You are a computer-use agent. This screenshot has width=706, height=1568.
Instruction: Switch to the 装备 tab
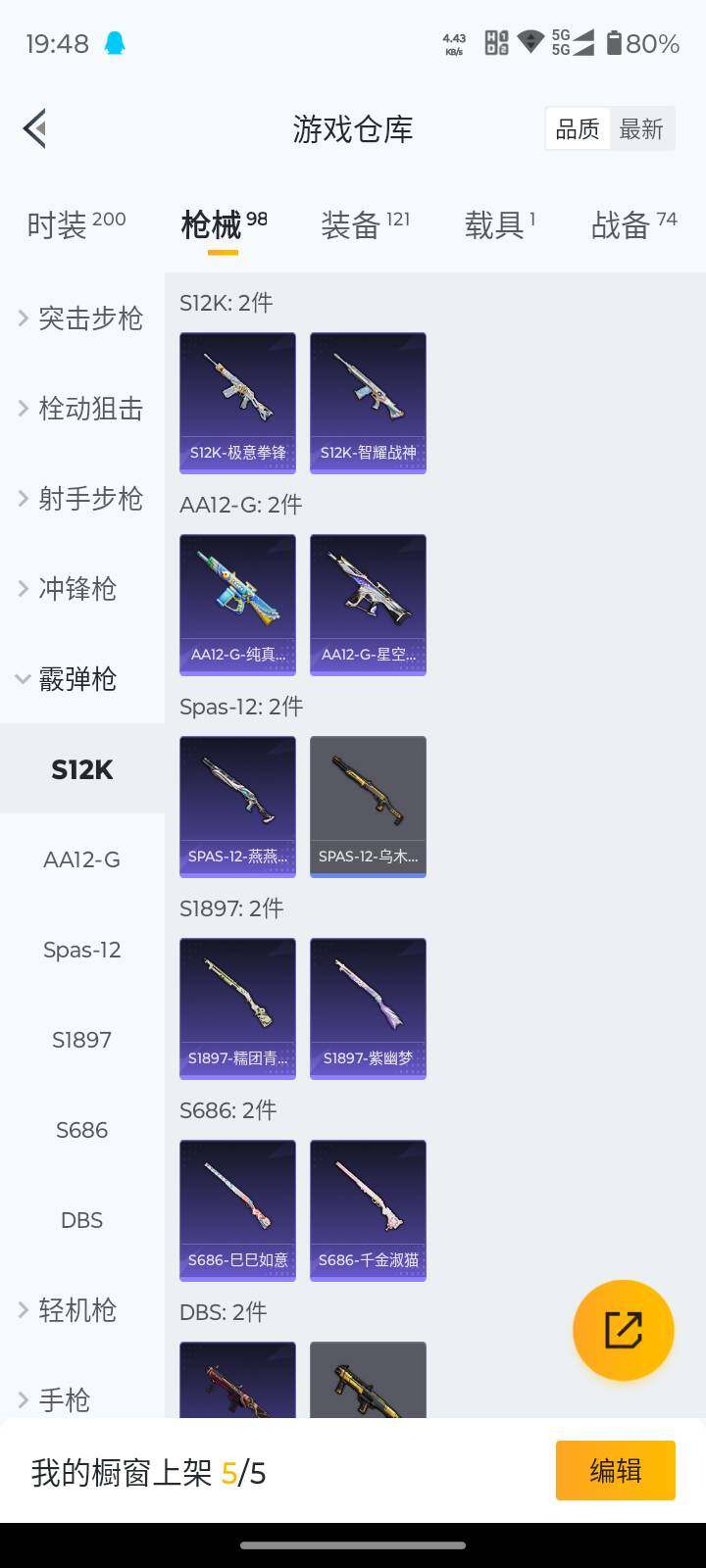[x=365, y=224]
